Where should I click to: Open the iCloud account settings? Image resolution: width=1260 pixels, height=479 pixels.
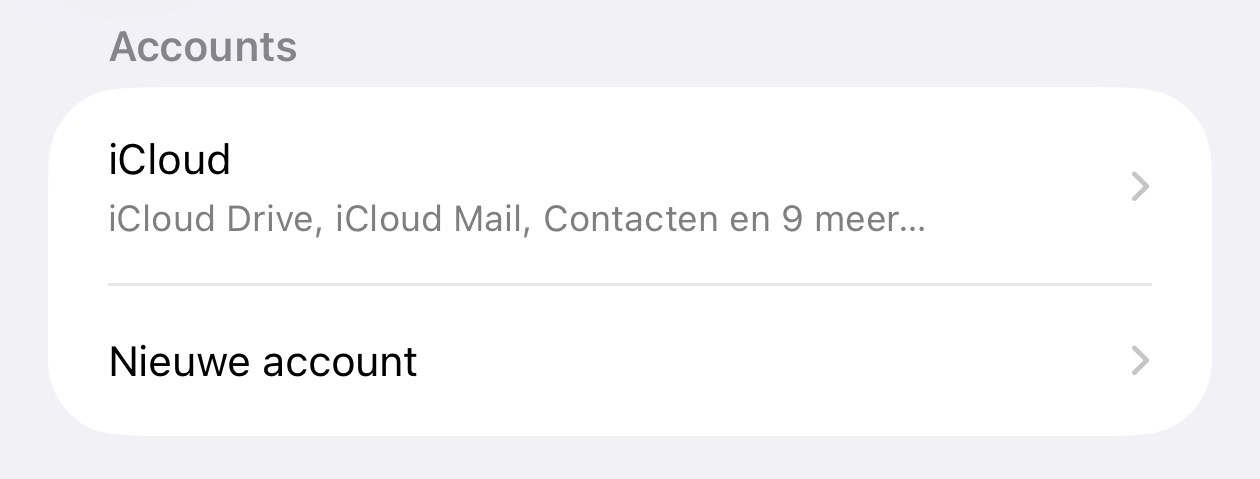click(628, 187)
